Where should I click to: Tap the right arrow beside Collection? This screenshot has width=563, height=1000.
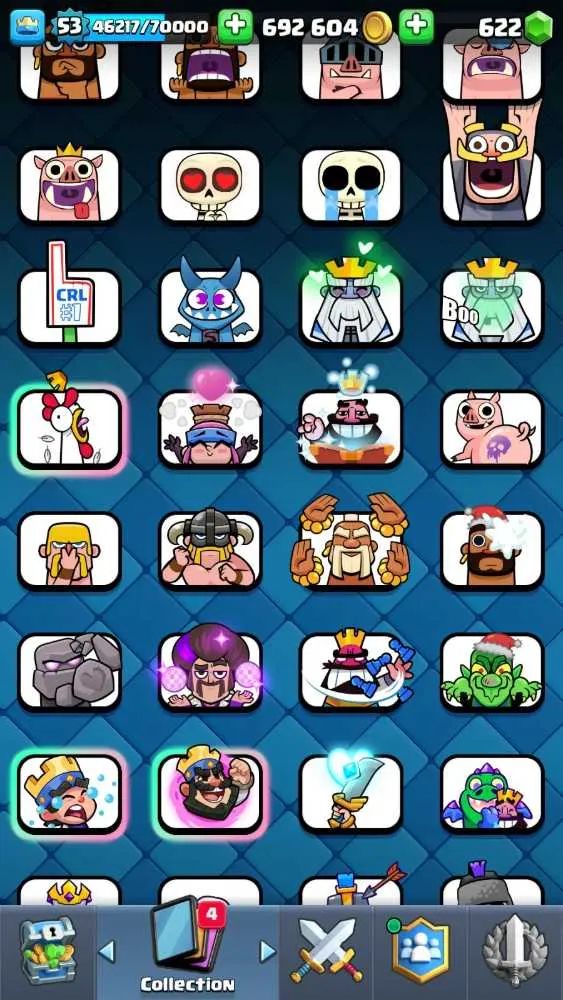[x=268, y=952]
